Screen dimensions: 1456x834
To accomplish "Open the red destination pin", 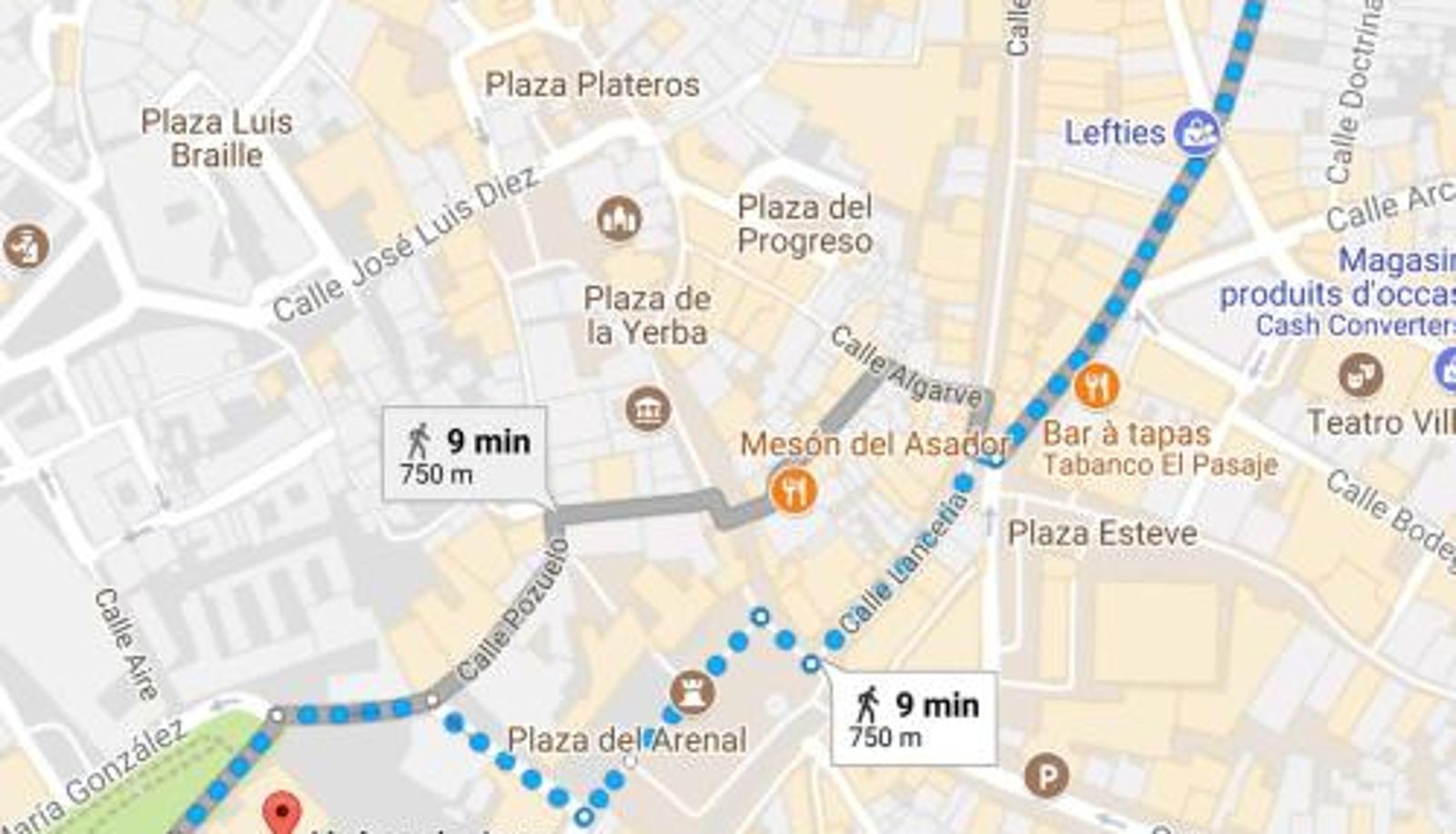I will click(x=282, y=812).
